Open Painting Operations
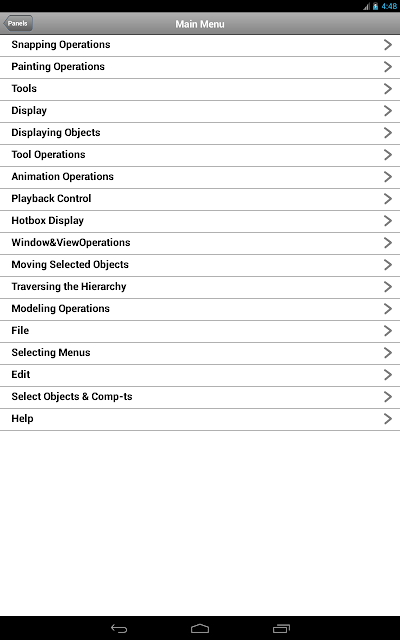This screenshot has height=640, width=400. coord(200,67)
